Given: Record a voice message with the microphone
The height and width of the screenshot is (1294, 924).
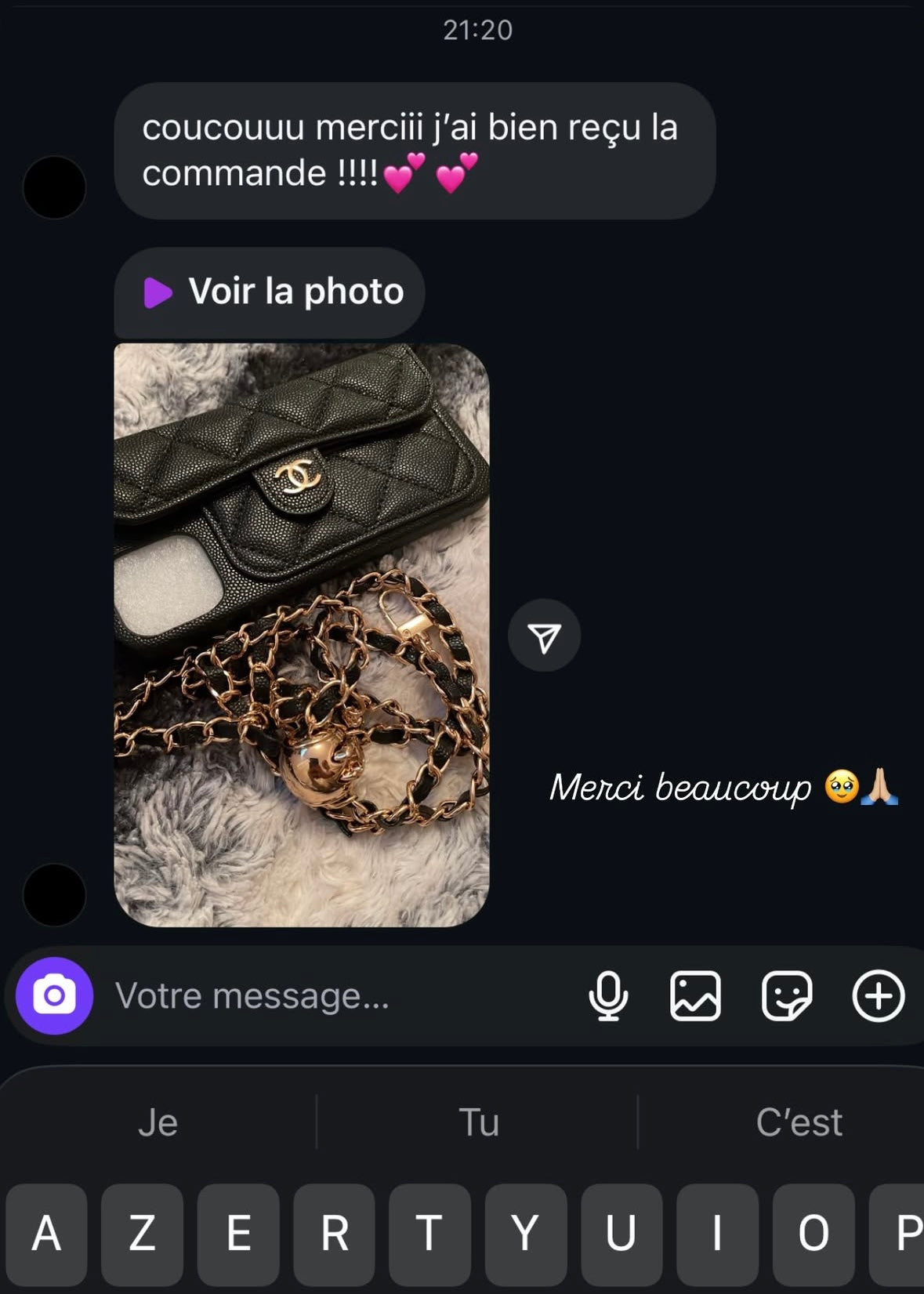Looking at the screenshot, I should coord(608,995).
